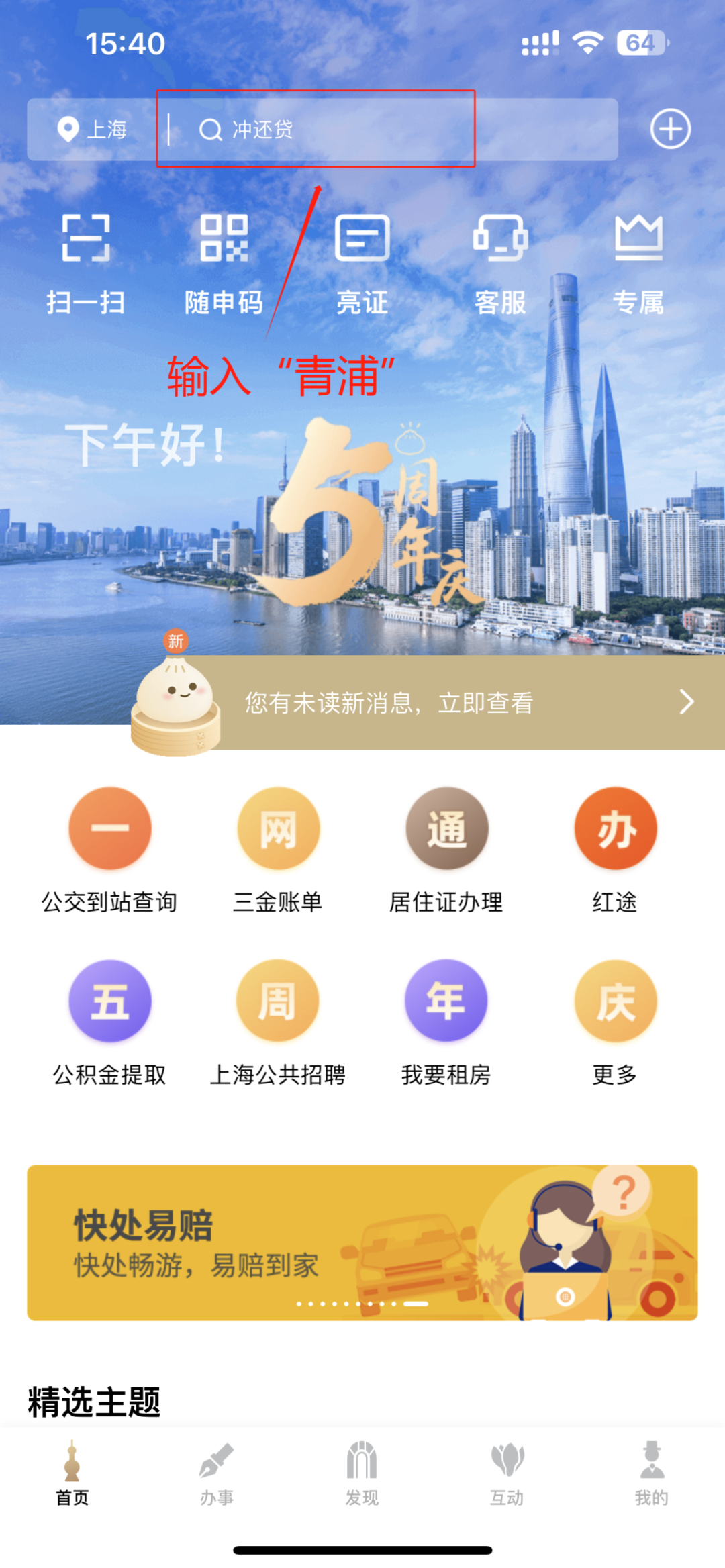Open the 快处易赔 banner
The image size is (725, 1568).
tap(362, 1242)
